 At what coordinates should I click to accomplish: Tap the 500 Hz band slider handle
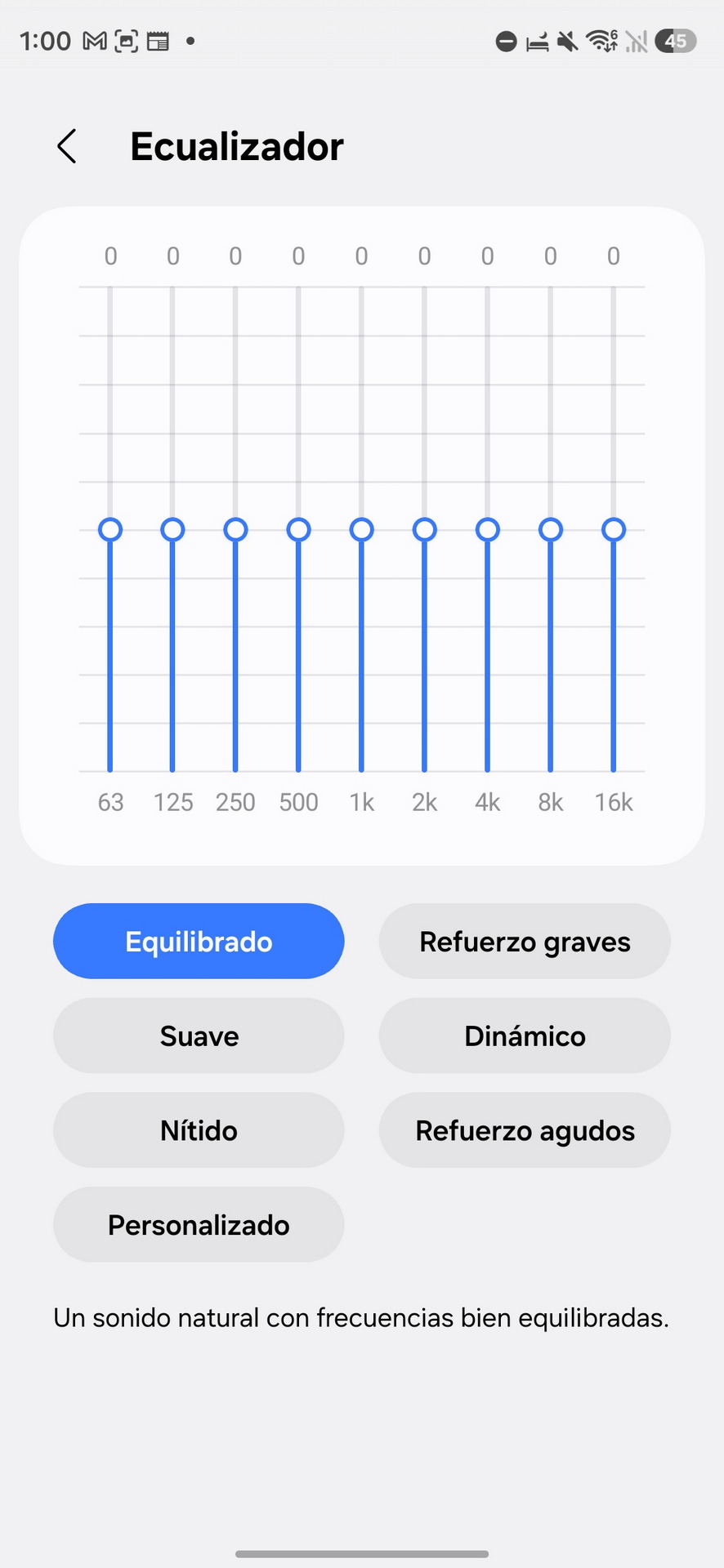(298, 530)
